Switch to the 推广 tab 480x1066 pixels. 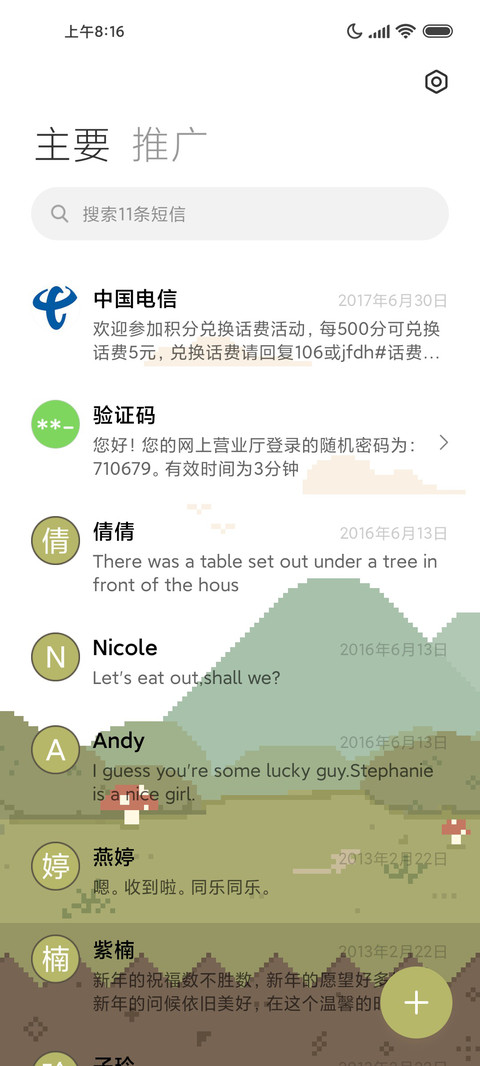(169, 144)
